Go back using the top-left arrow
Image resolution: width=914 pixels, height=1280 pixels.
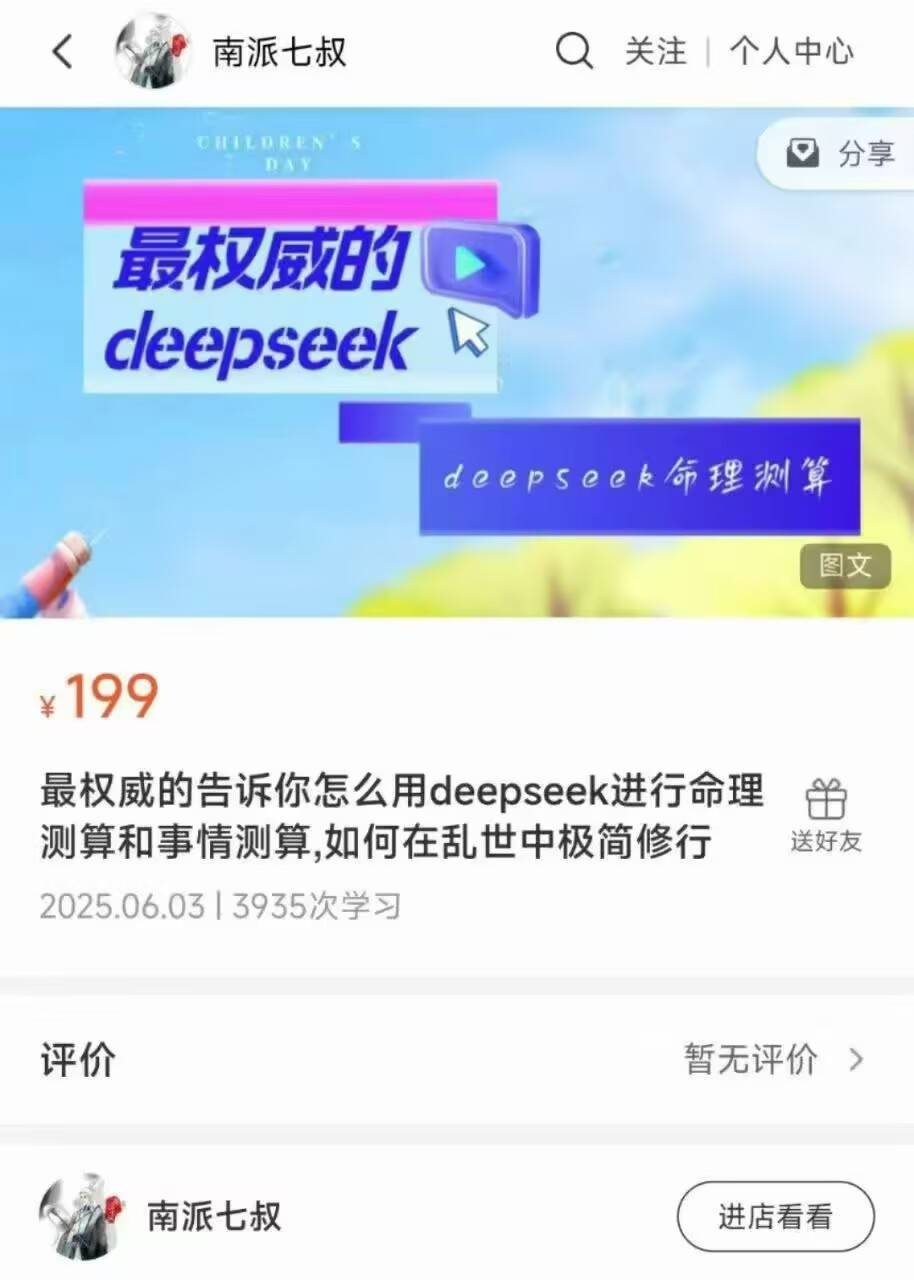coord(63,52)
